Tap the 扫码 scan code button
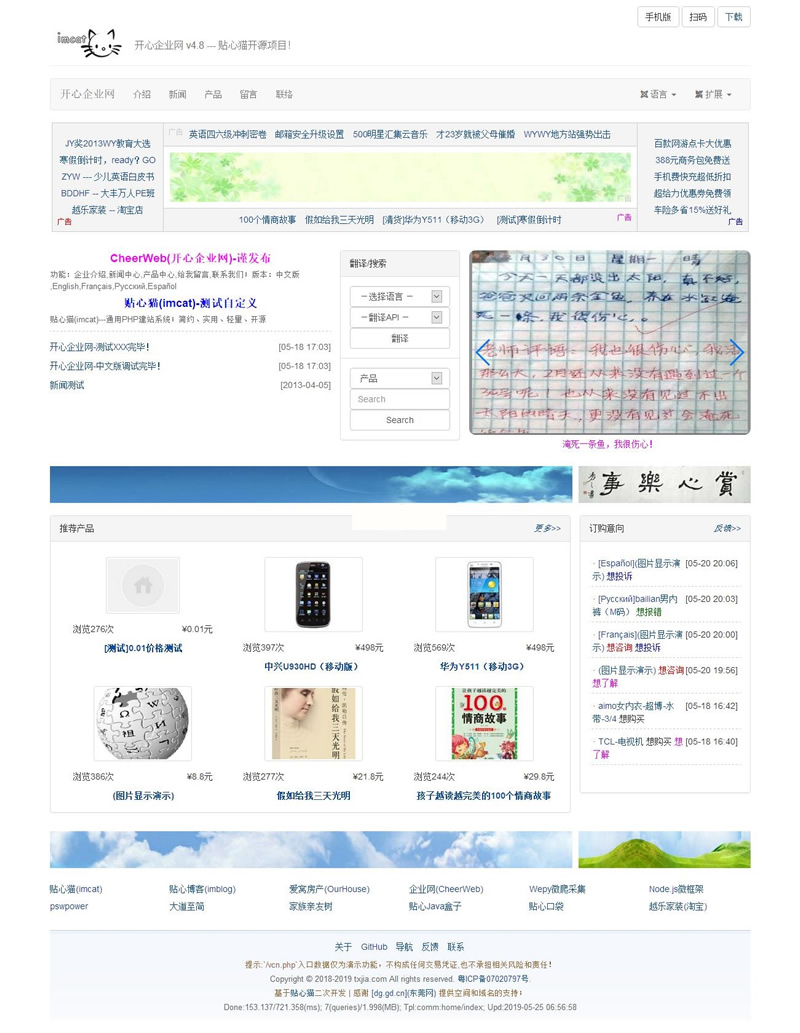This screenshot has width=800, height=1033. click(x=698, y=17)
